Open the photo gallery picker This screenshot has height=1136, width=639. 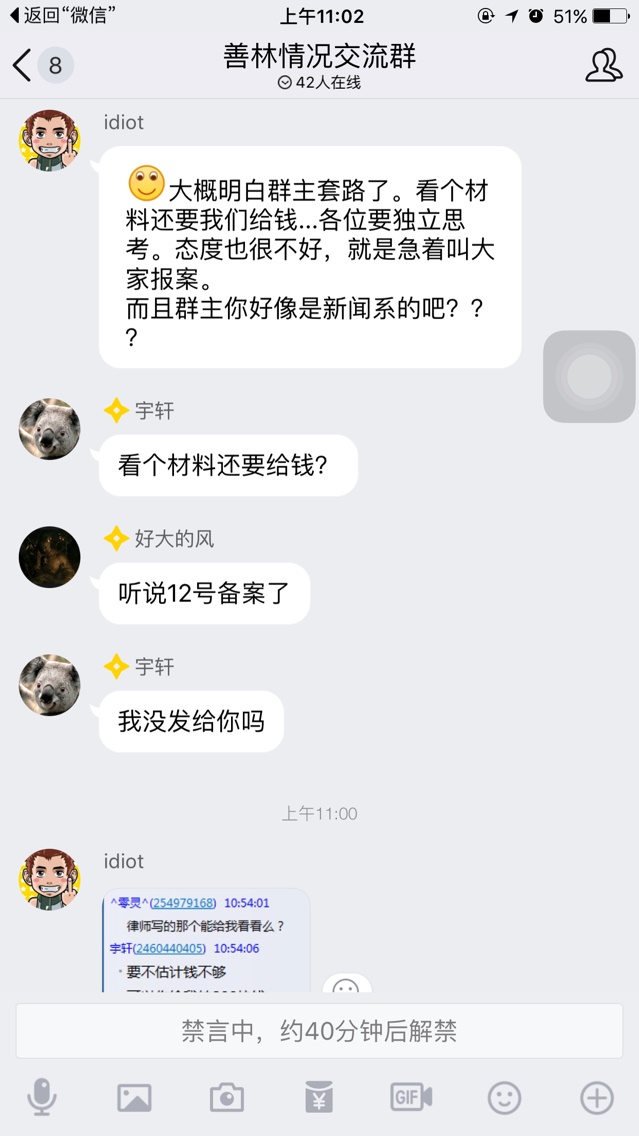[134, 1097]
